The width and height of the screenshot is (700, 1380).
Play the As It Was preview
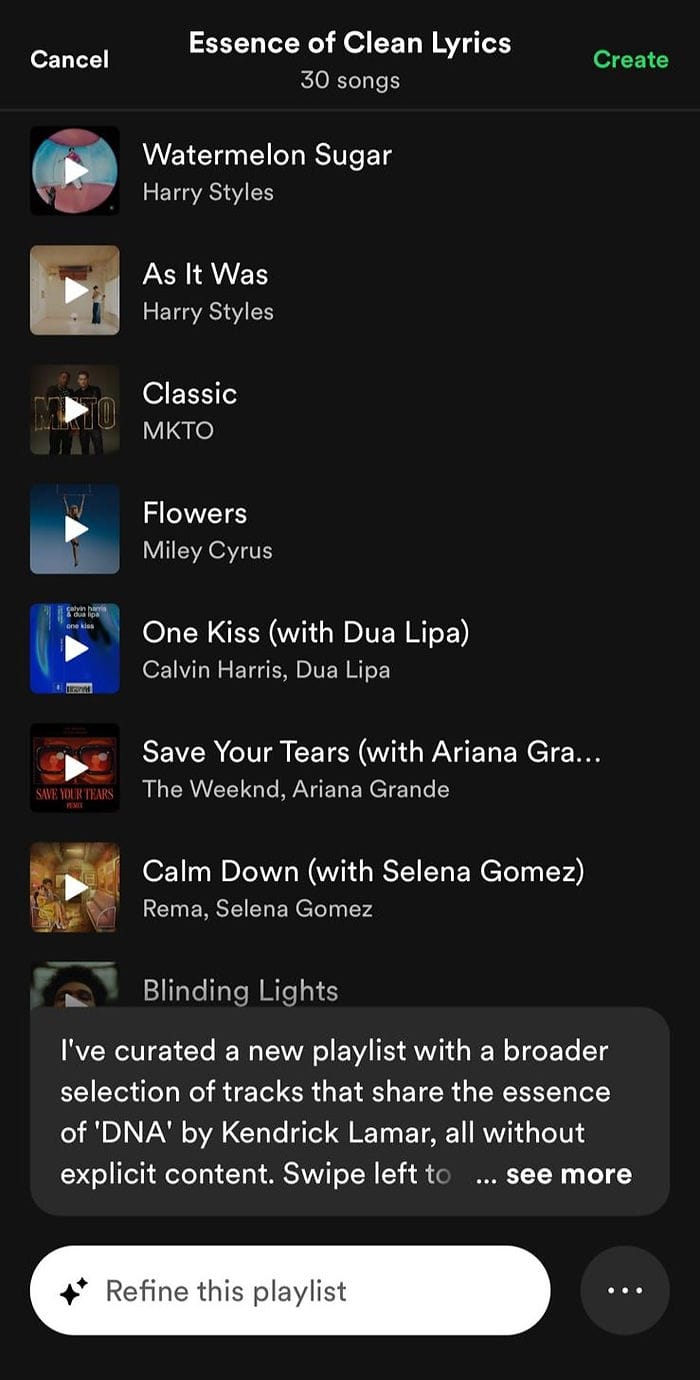(x=75, y=290)
